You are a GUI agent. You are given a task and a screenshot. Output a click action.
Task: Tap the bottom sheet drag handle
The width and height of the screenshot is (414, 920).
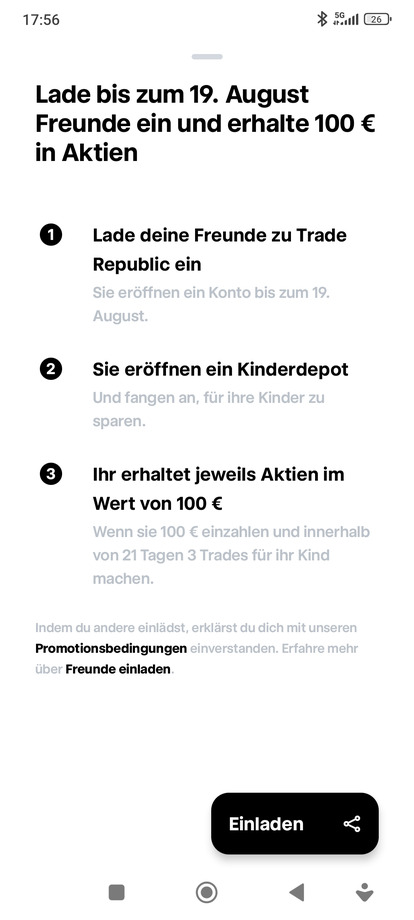click(x=207, y=57)
